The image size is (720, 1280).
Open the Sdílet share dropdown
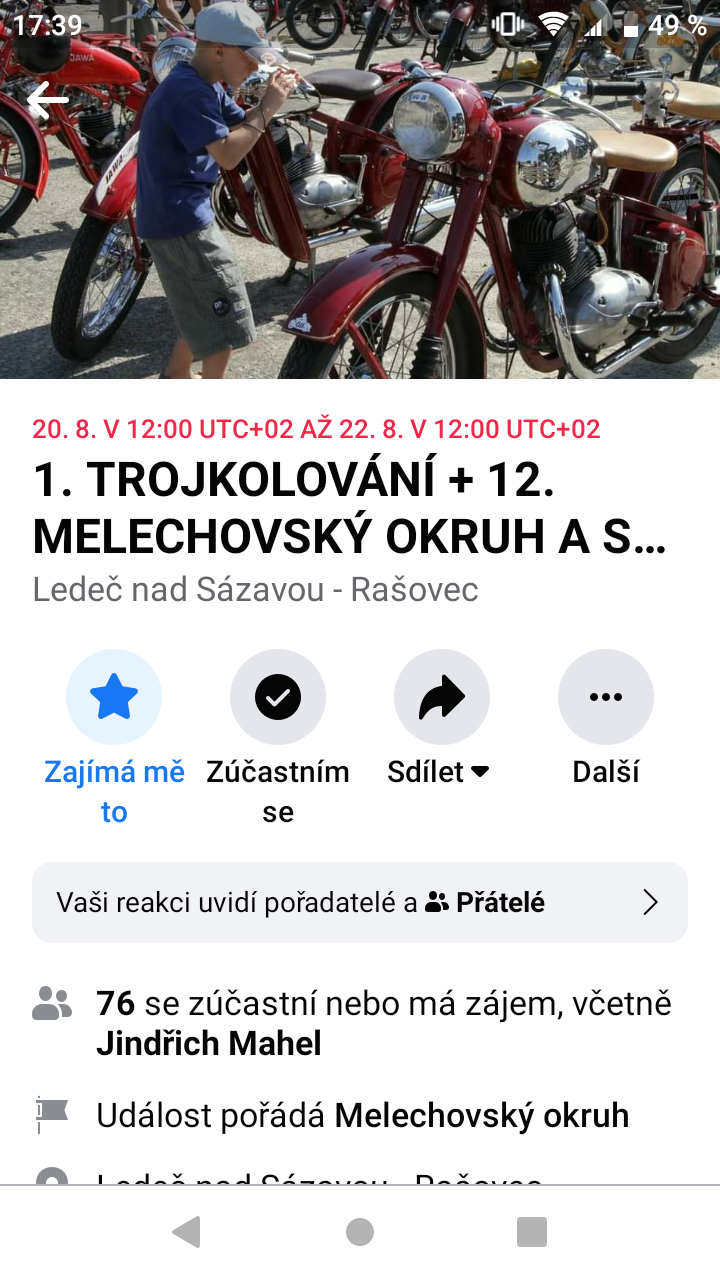(x=441, y=697)
